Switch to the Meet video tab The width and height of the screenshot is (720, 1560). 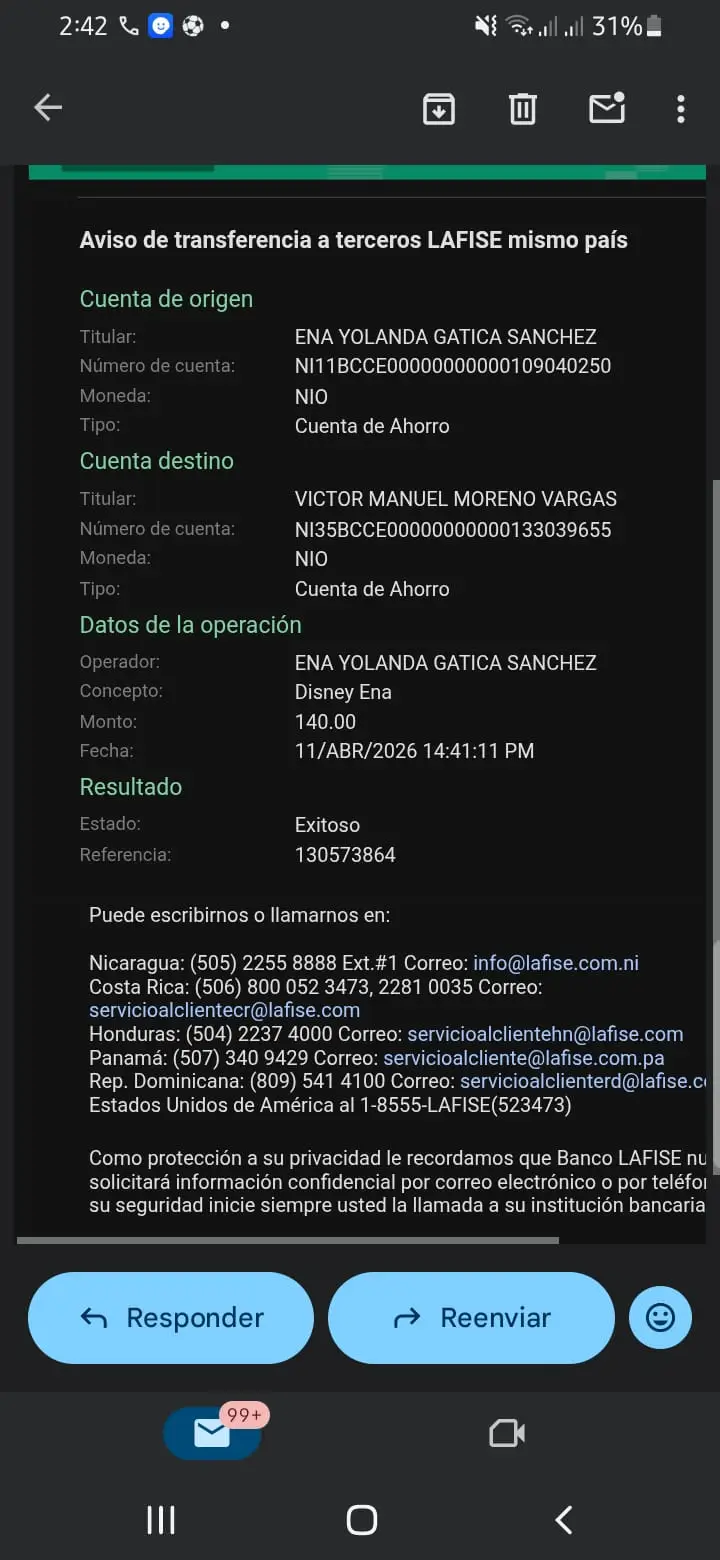[507, 1433]
